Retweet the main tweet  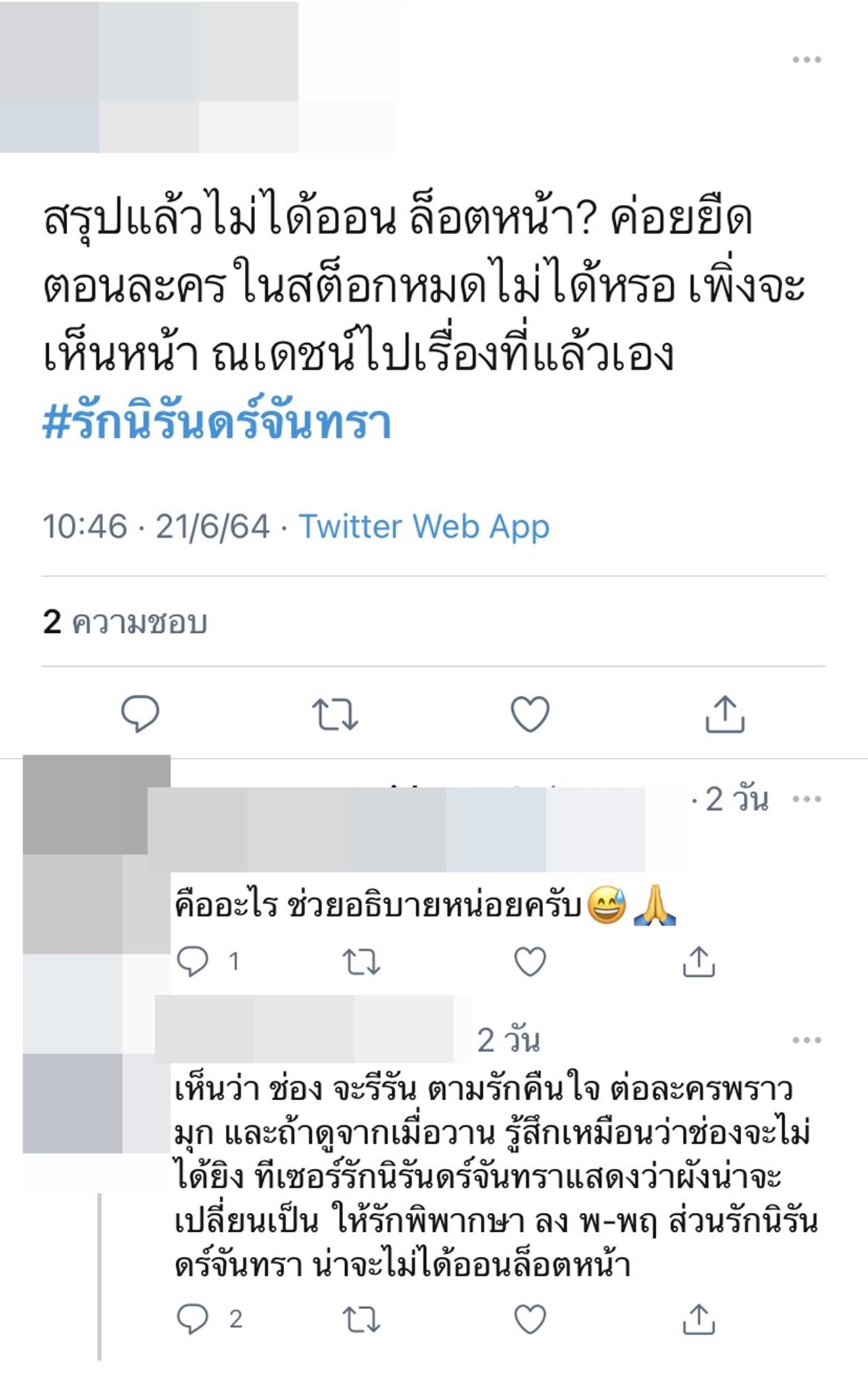pyautogui.click(x=335, y=714)
